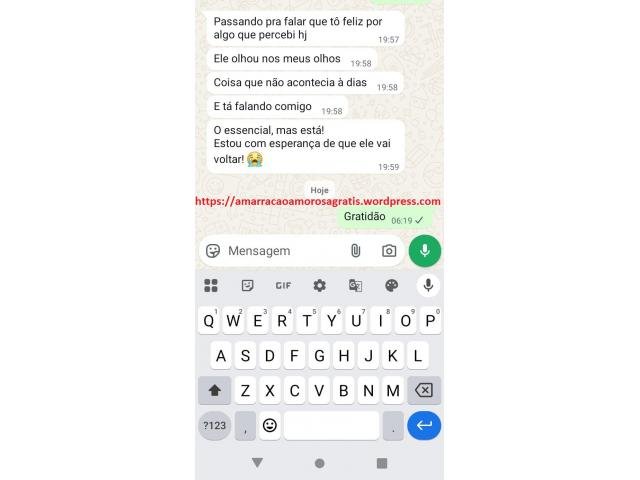Focus the Mensagem text field
The image size is (640, 480).
(x=280, y=251)
